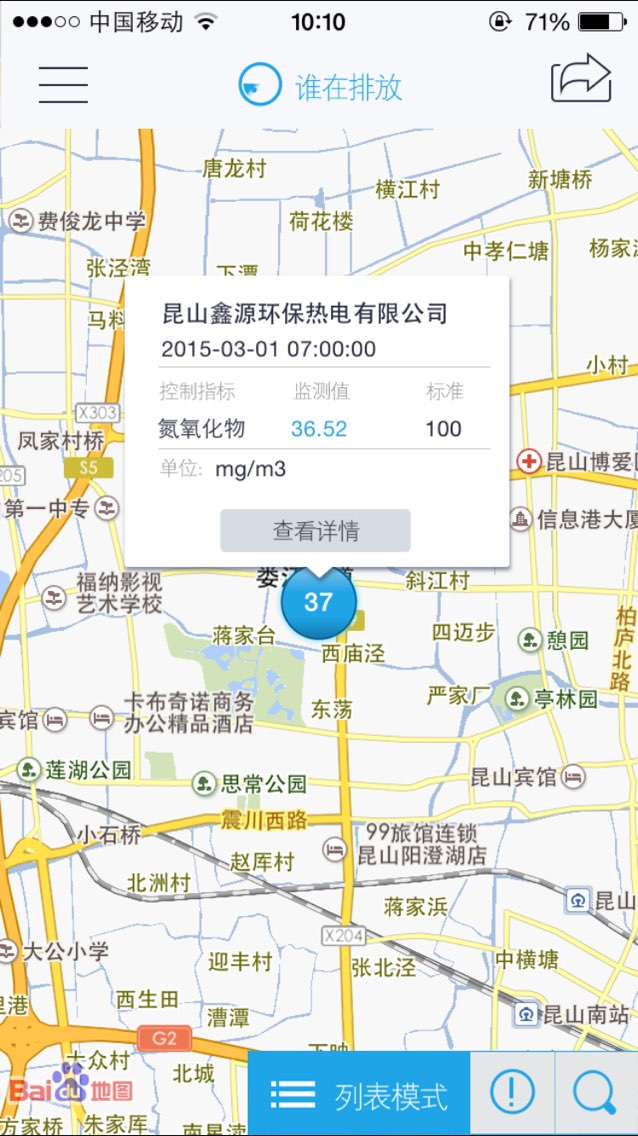Open the magnifier search icon

pyautogui.click(x=595, y=1095)
